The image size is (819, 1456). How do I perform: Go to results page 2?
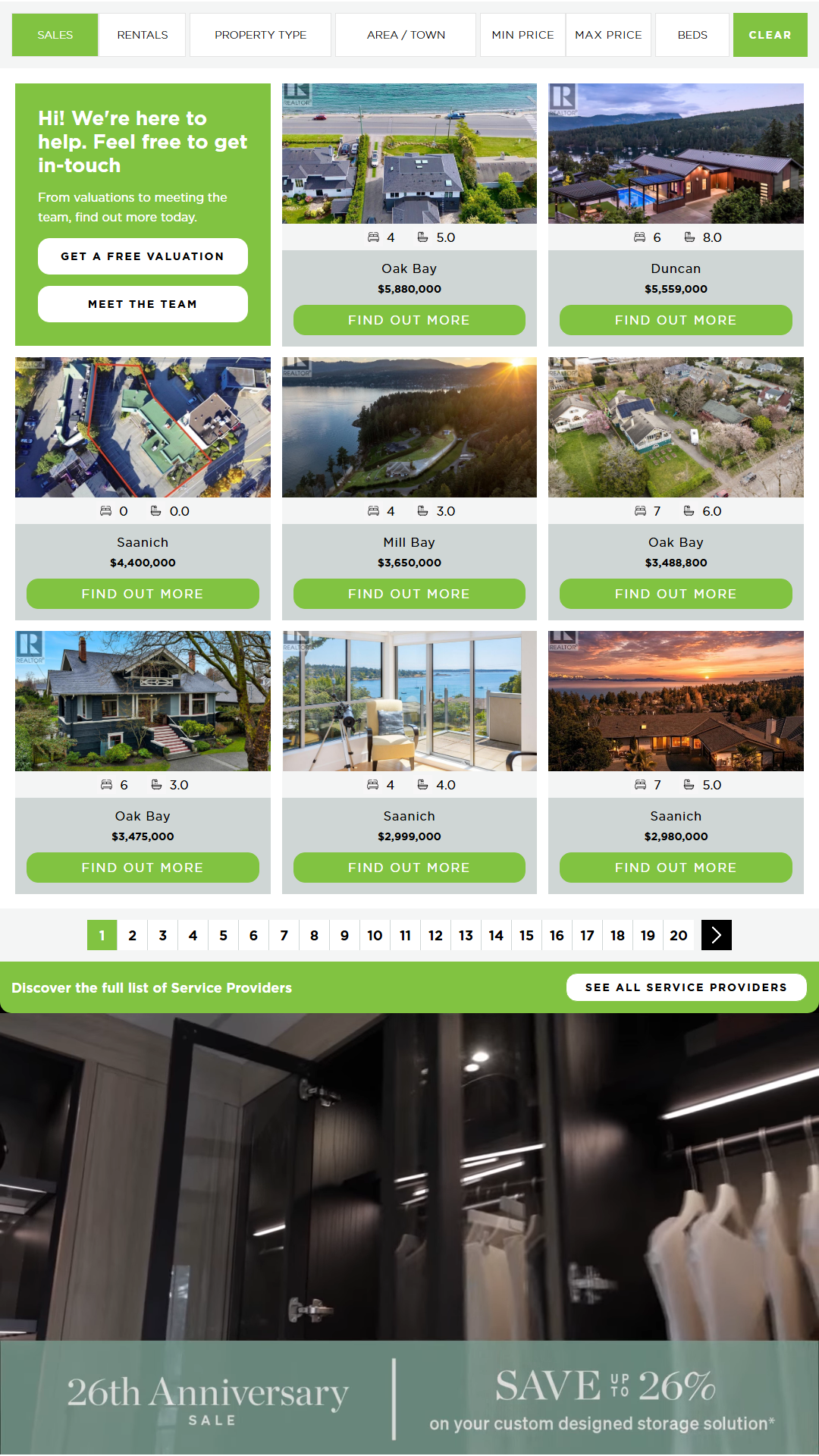coord(132,935)
